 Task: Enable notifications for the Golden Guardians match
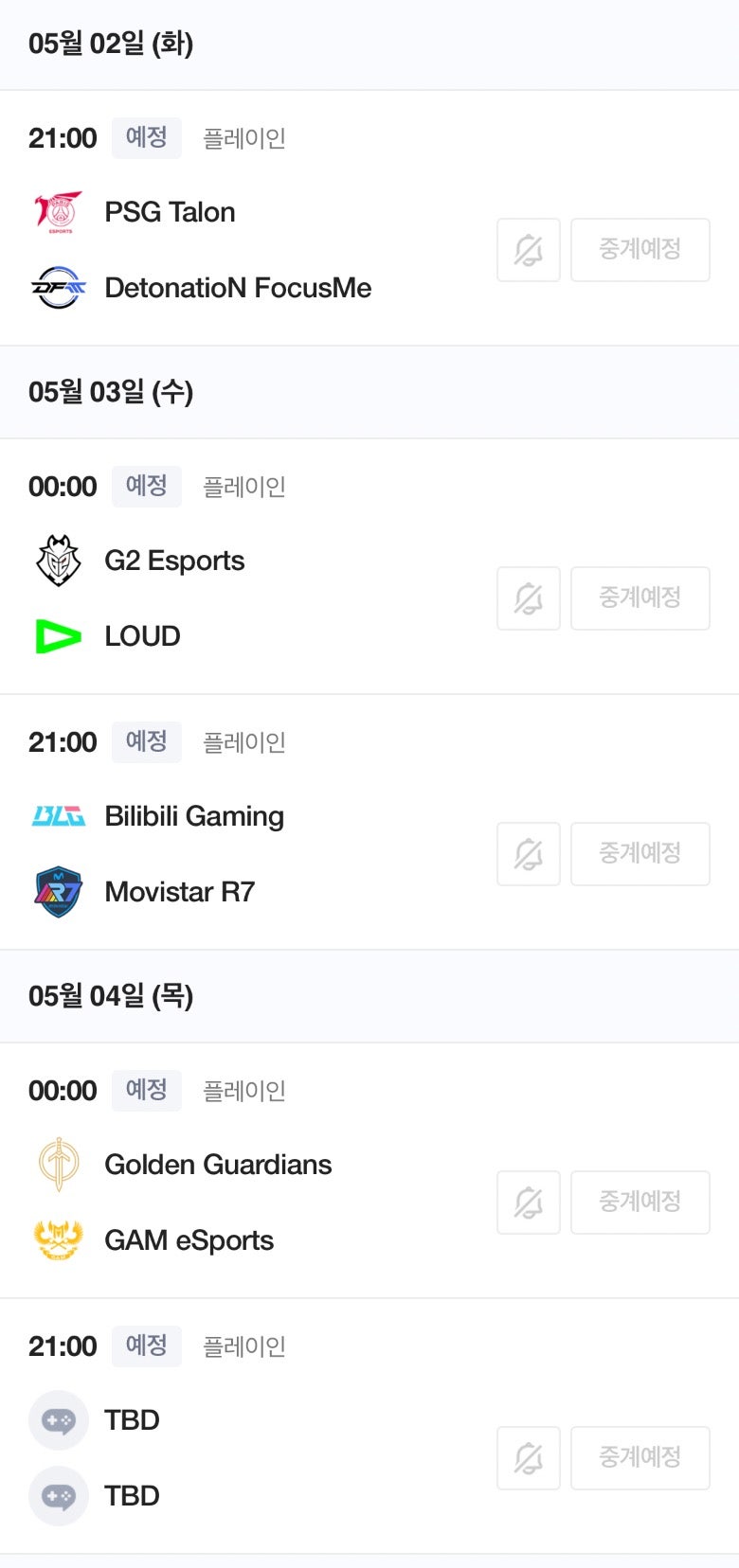[528, 1202]
